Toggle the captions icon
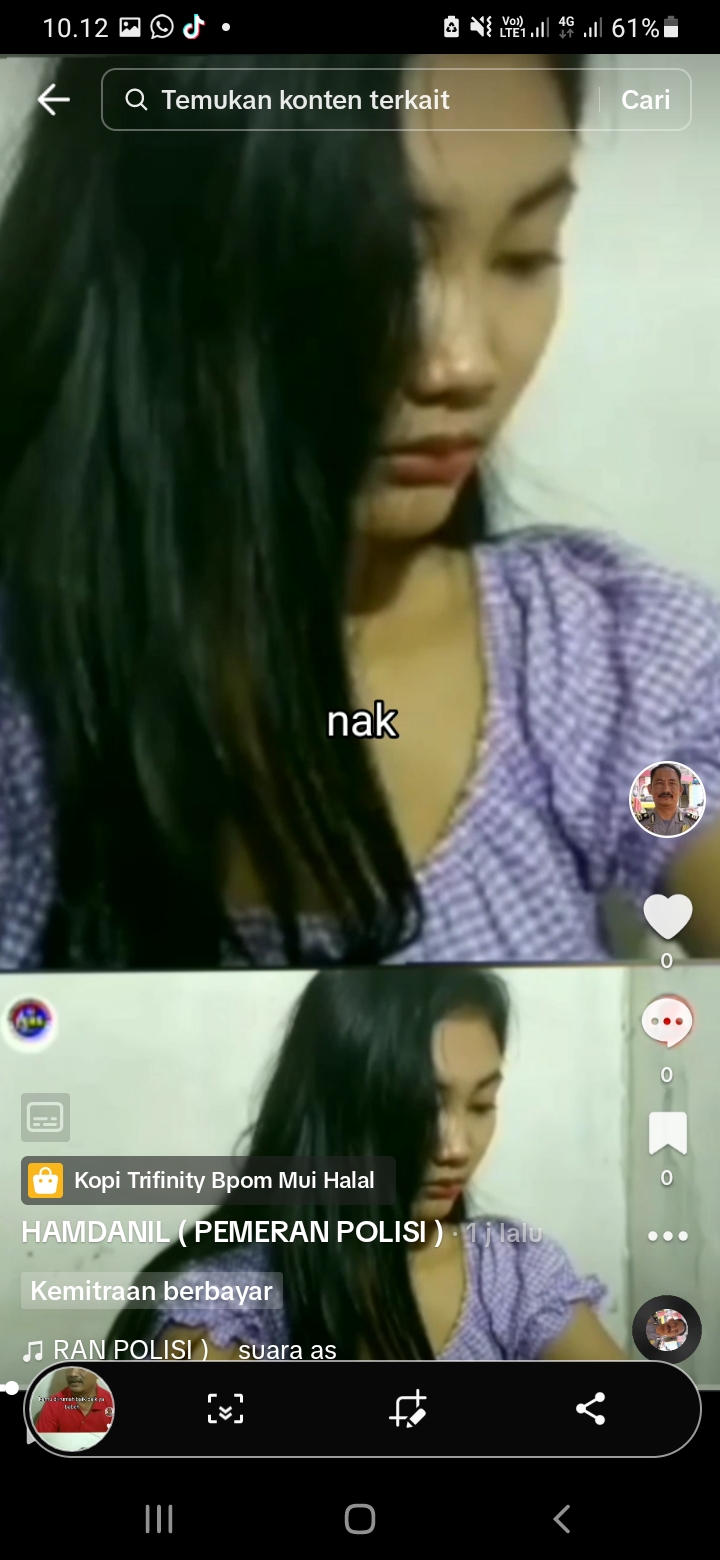Viewport: 720px width, 1560px height. pyautogui.click(x=45, y=1117)
